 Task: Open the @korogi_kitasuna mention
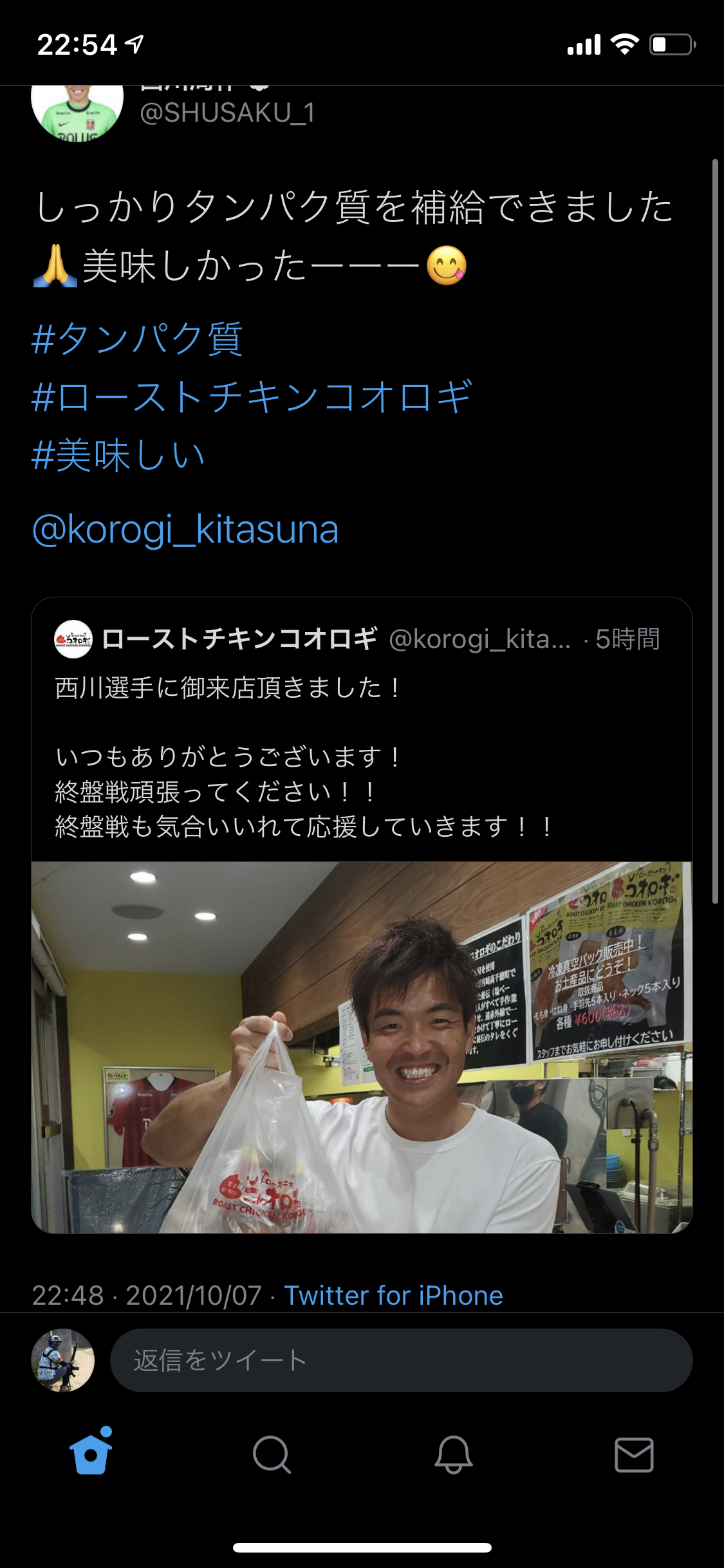coord(185,530)
